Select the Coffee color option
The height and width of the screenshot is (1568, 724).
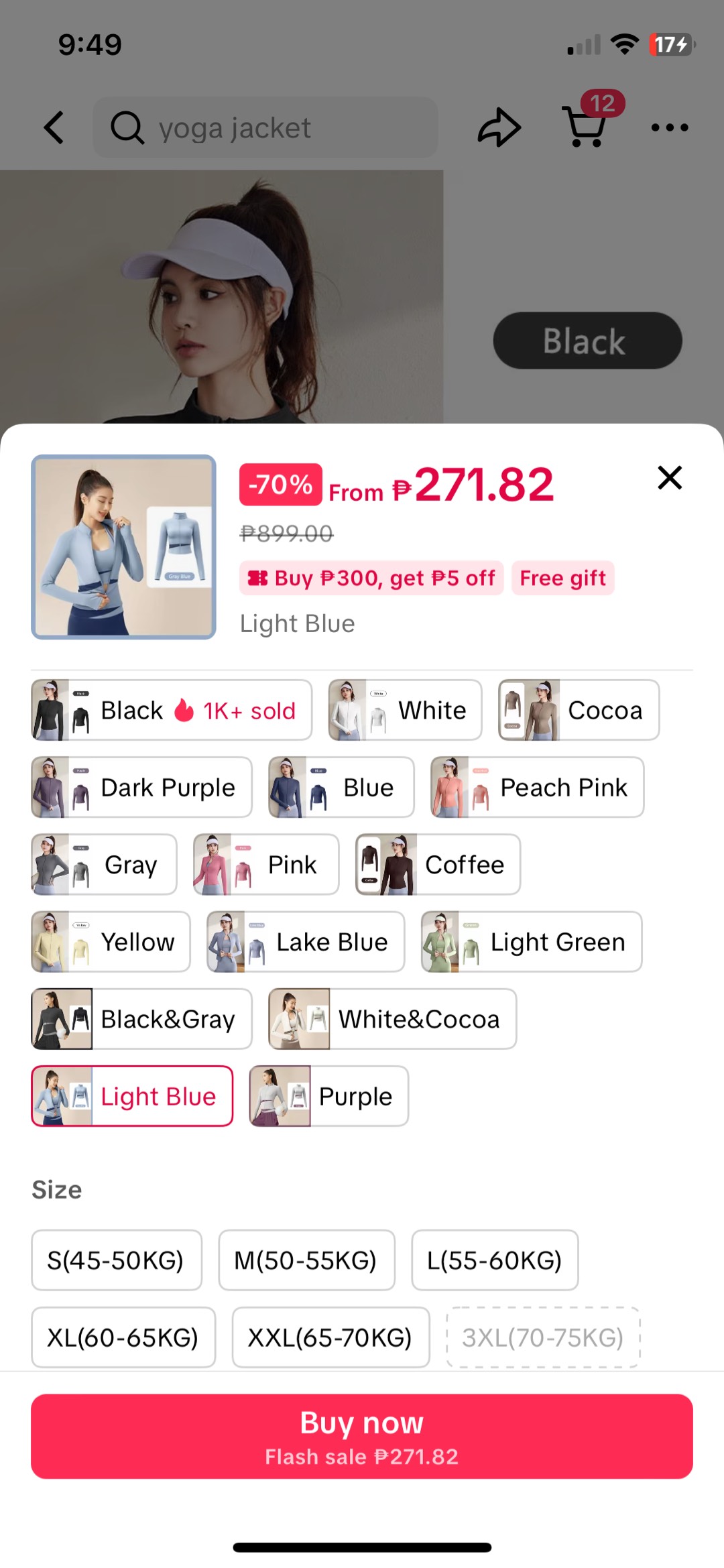pyautogui.click(x=438, y=864)
